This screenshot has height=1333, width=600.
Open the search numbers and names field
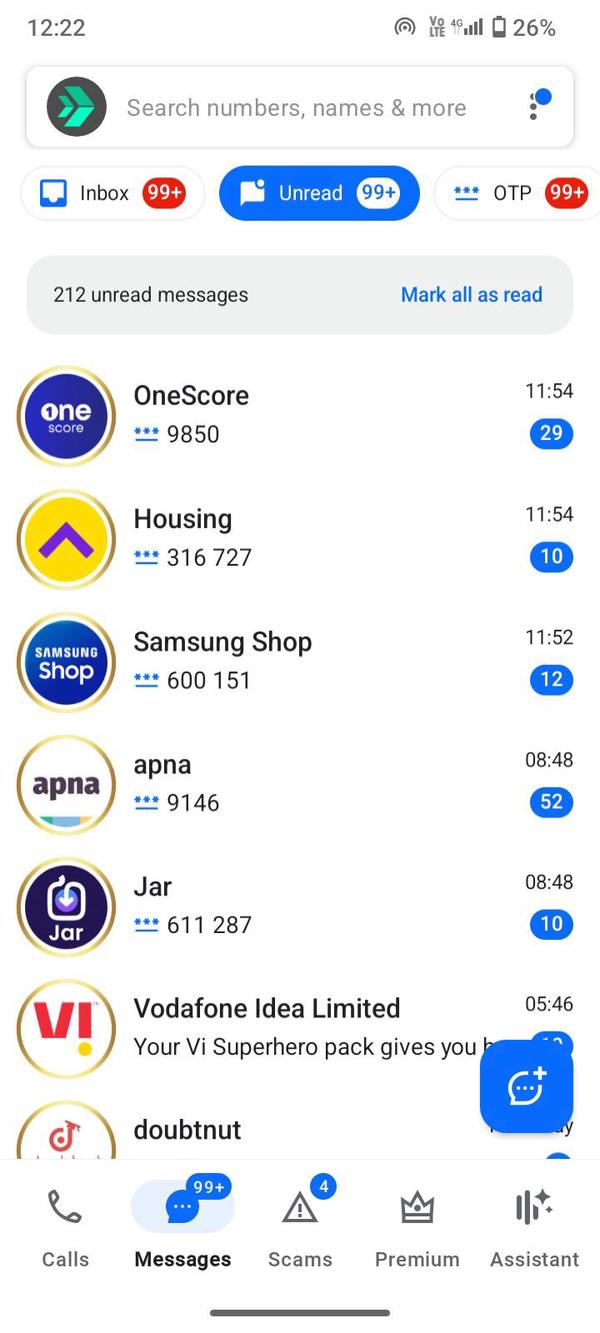click(x=296, y=108)
